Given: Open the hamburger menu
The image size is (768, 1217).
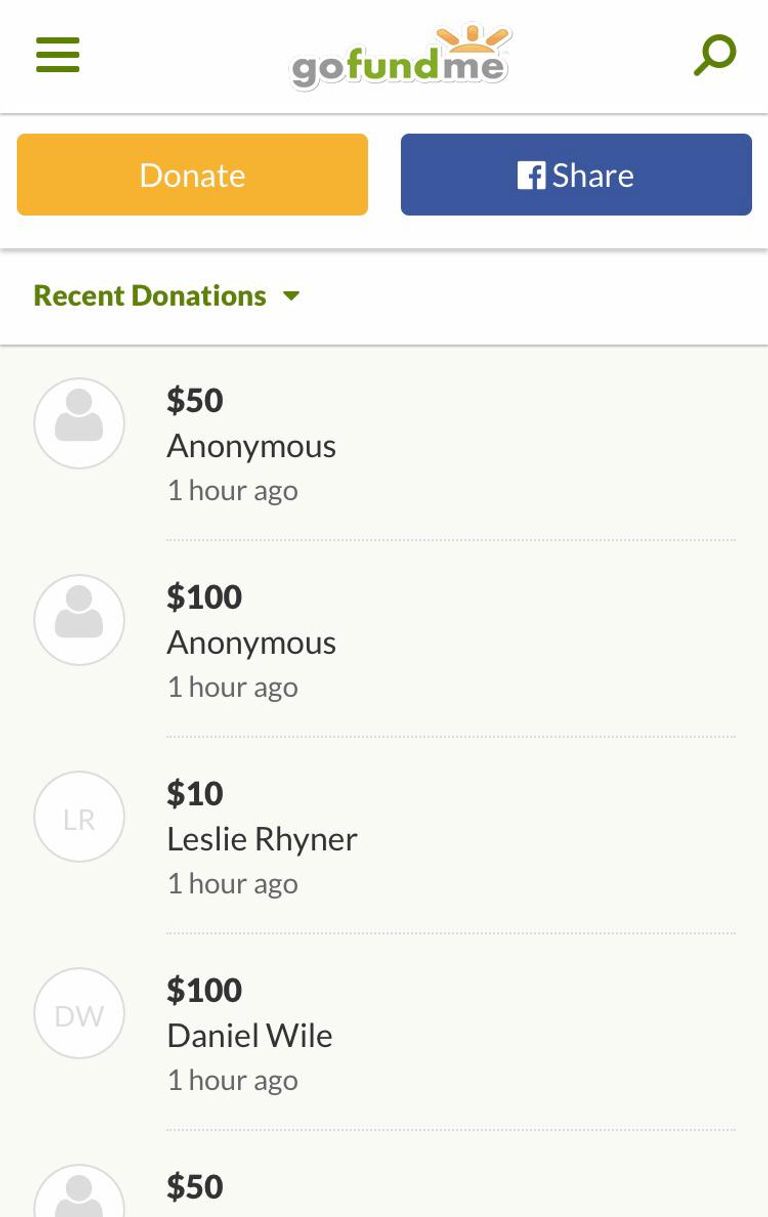Looking at the screenshot, I should coord(58,55).
